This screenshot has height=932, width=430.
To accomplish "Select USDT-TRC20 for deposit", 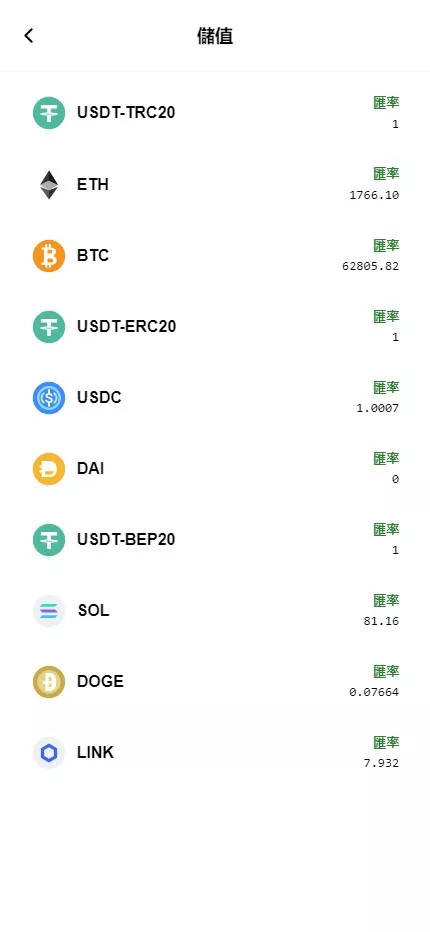I will [215, 113].
